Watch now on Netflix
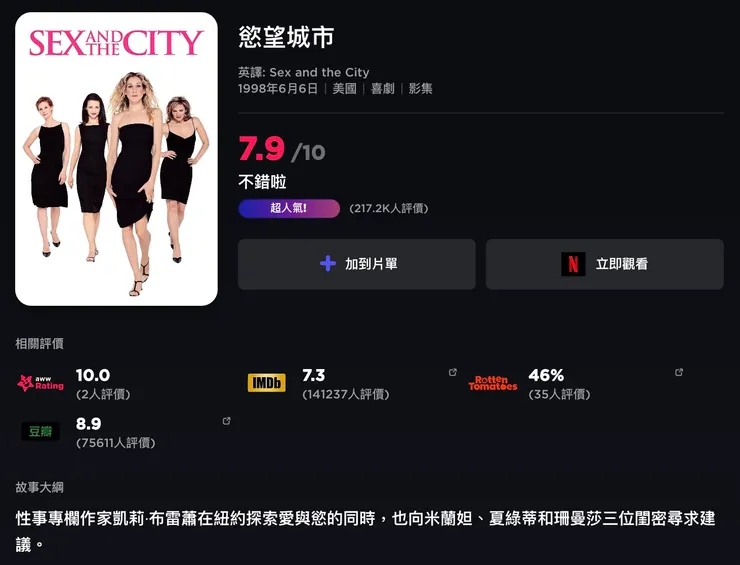This screenshot has width=740, height=565. tap(604, 264)
